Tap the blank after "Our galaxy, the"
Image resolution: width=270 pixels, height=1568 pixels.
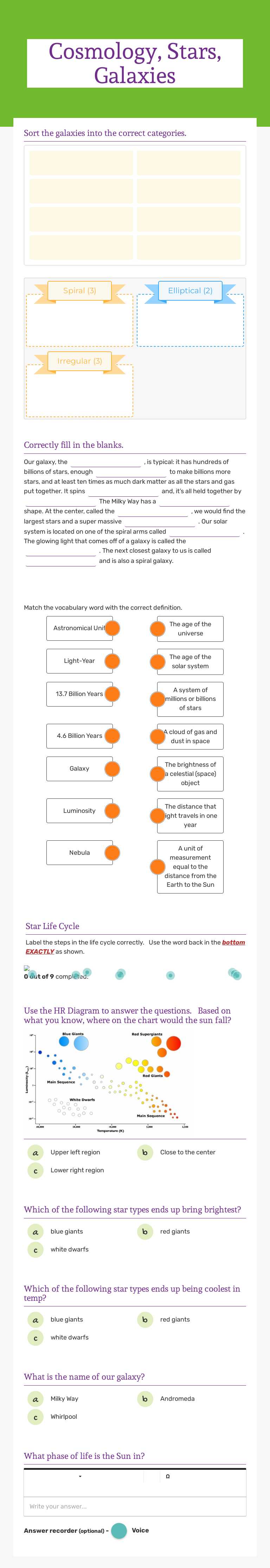tap(105, 463)
